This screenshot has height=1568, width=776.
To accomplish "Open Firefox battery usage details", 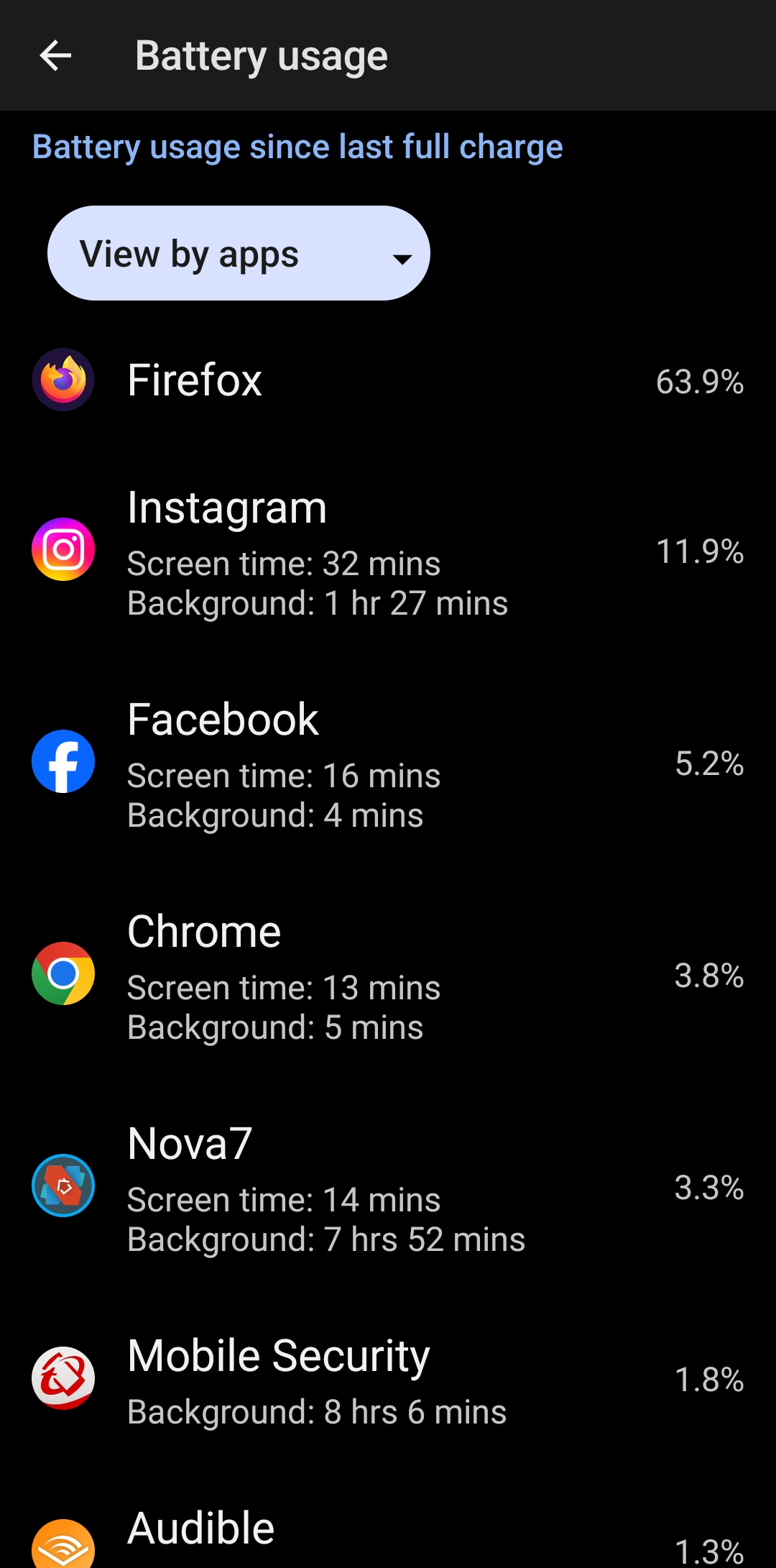I will point(388,380).
